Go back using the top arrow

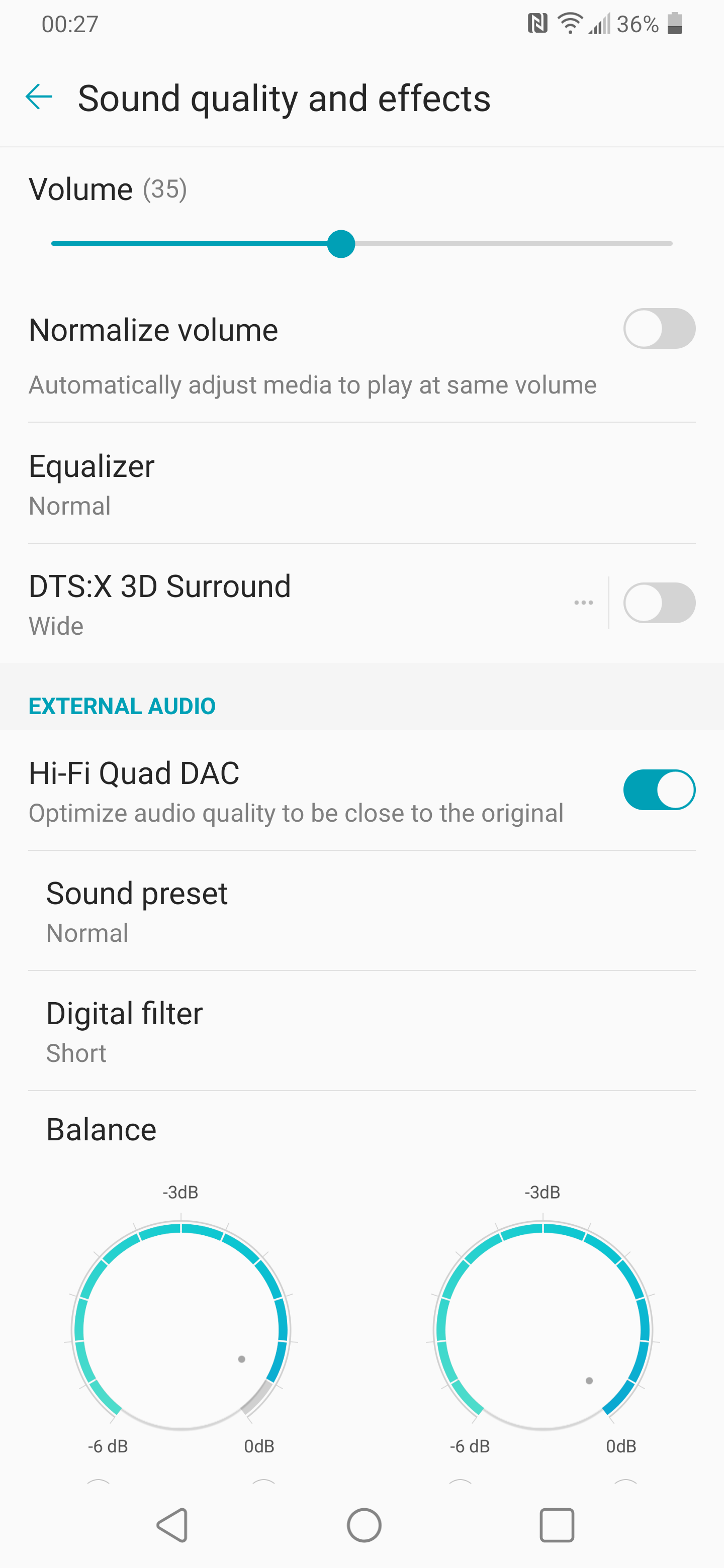click(39, 97)
